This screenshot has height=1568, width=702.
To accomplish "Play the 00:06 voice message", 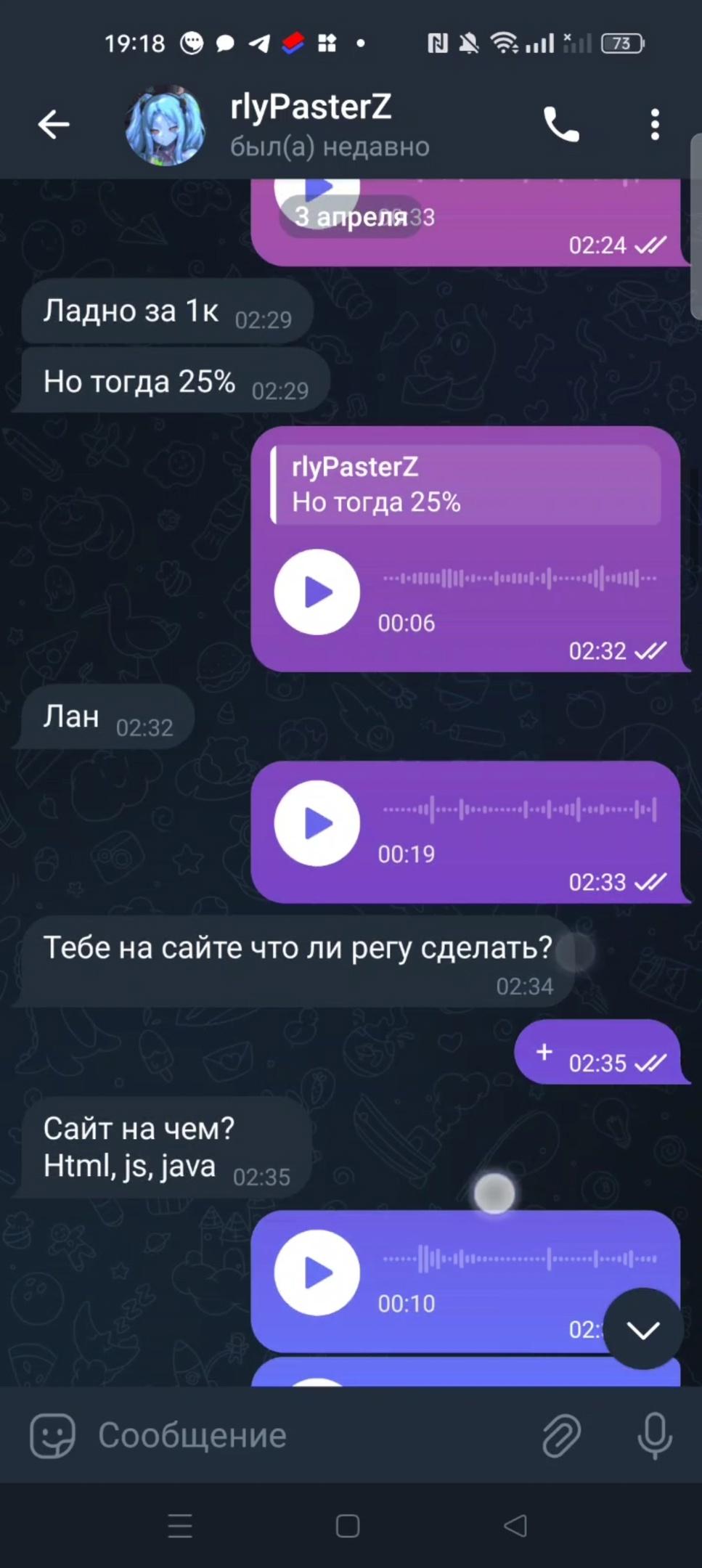I will [317, 592].
